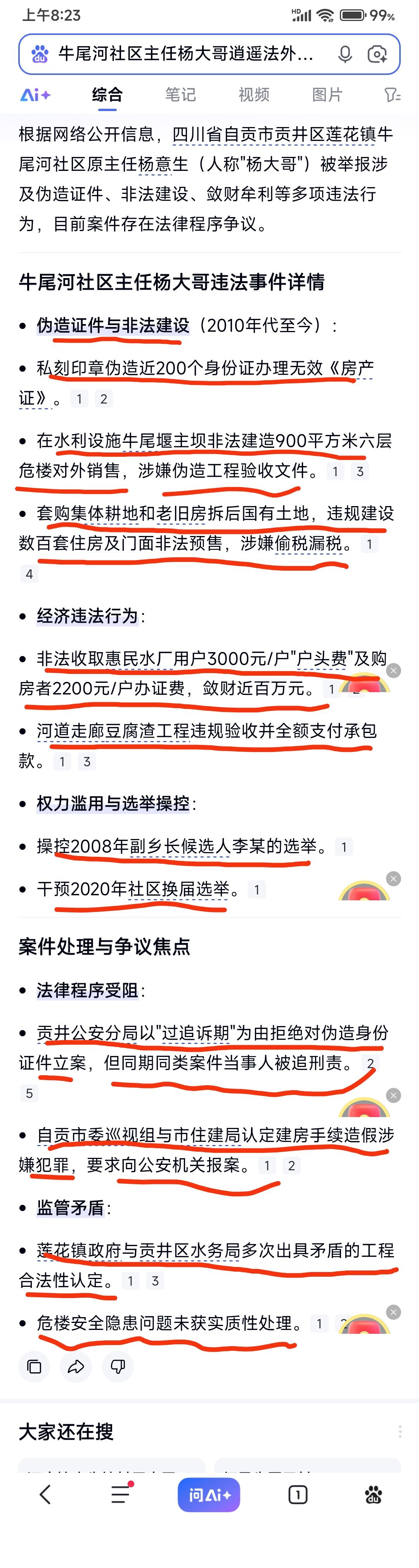Start voice search with the microphone icon
419x1568 pixels.
345,54
